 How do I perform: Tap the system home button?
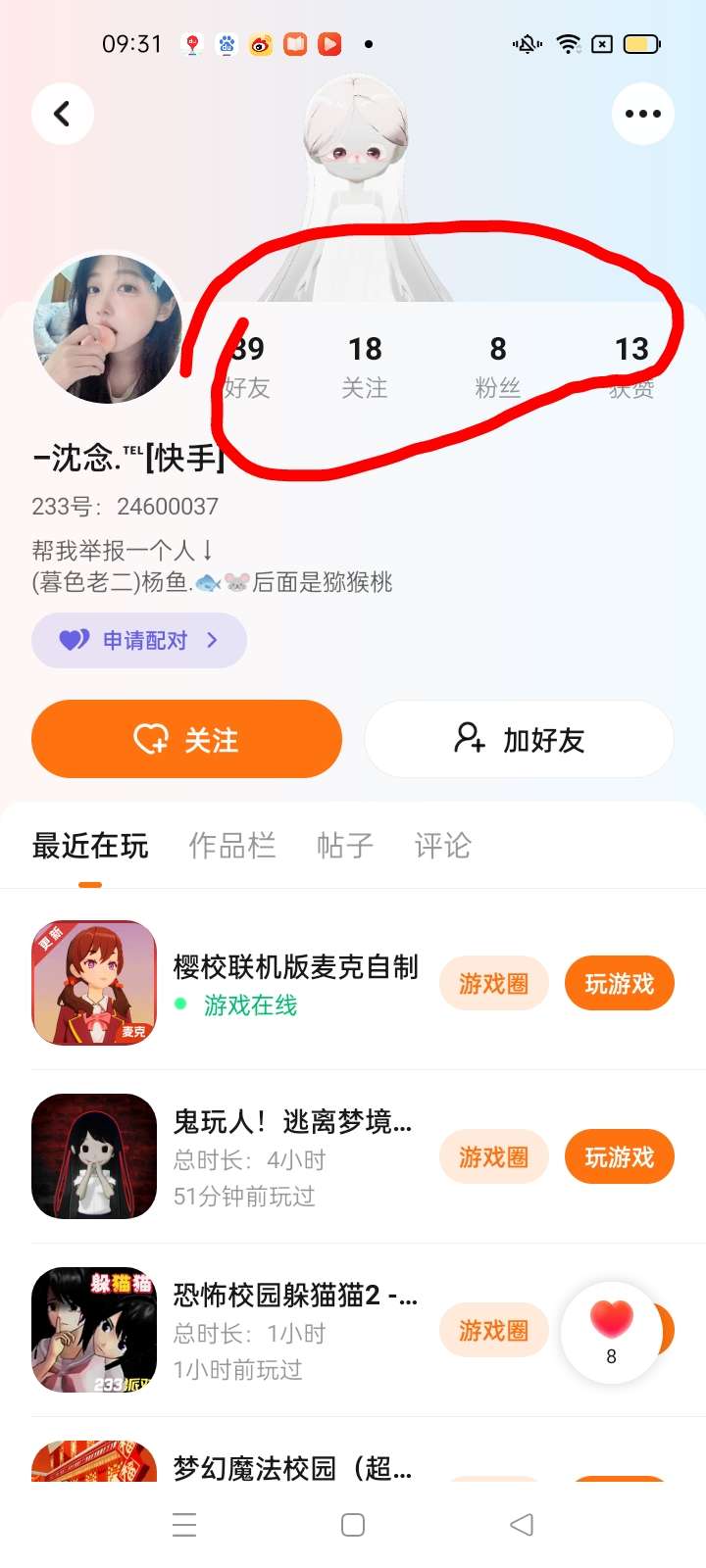(x=353, y=1525)
